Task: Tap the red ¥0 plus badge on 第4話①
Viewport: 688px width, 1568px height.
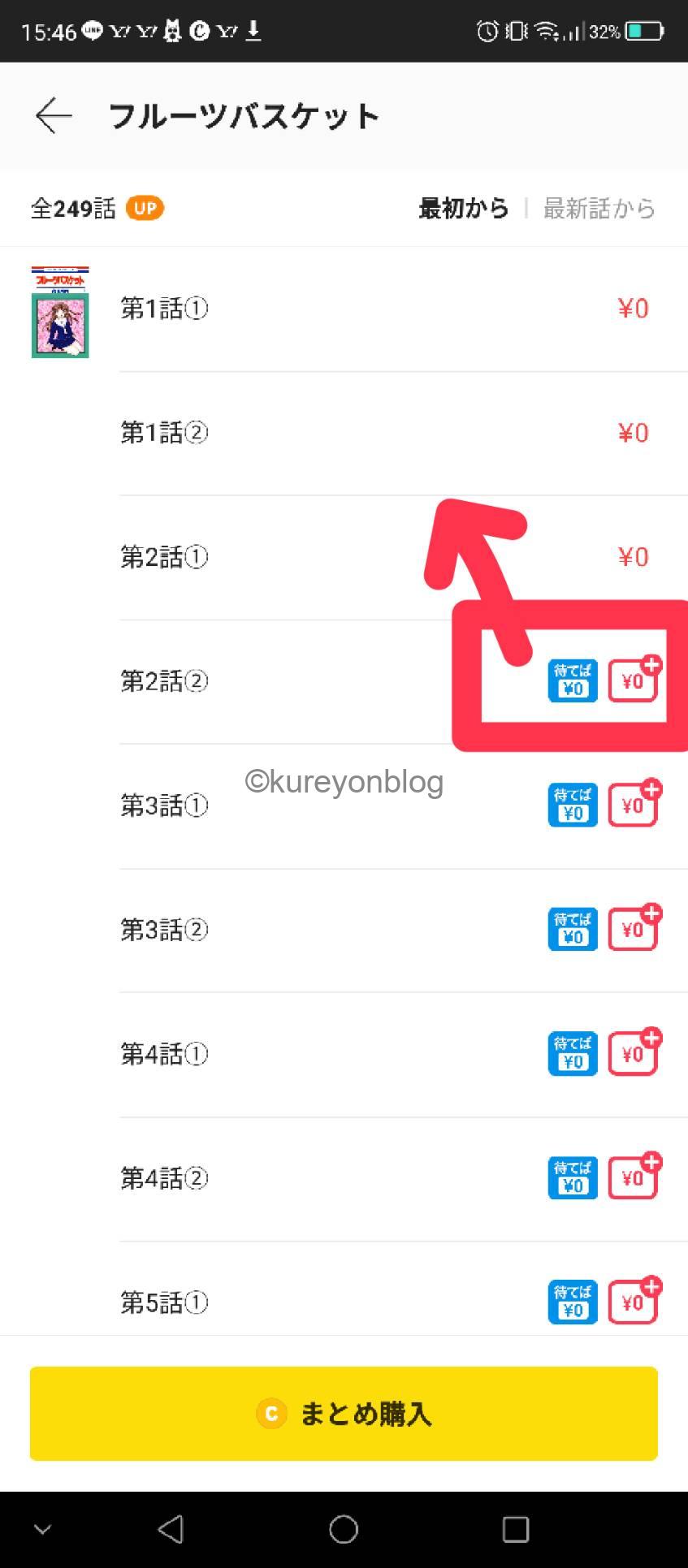Action: 634,1052
